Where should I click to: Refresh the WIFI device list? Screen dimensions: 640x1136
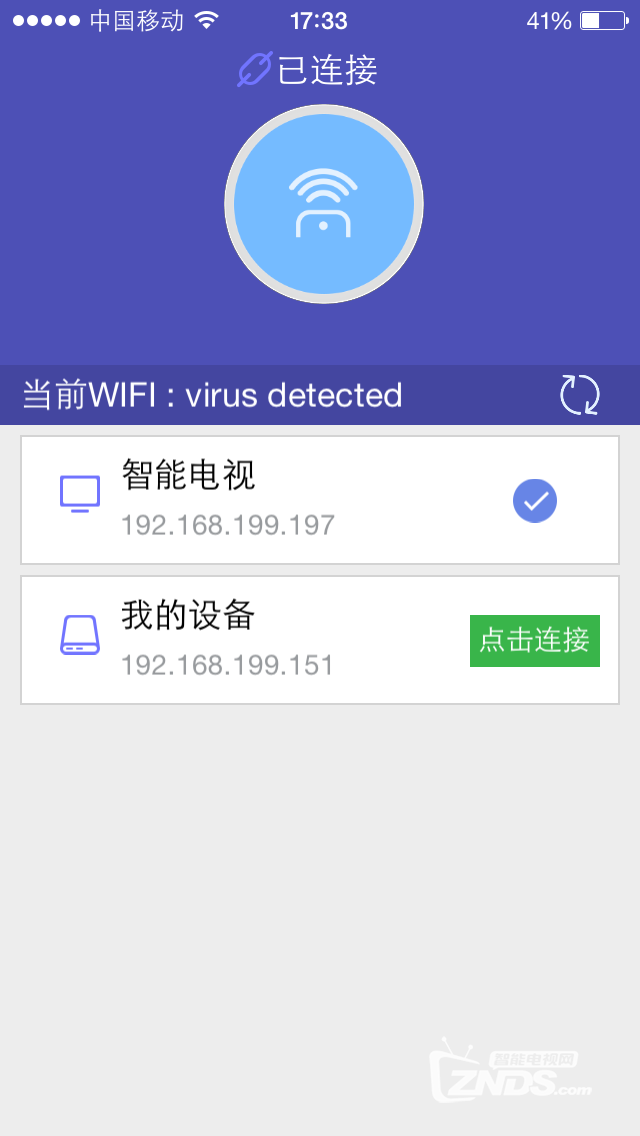[x=579, y=395]
